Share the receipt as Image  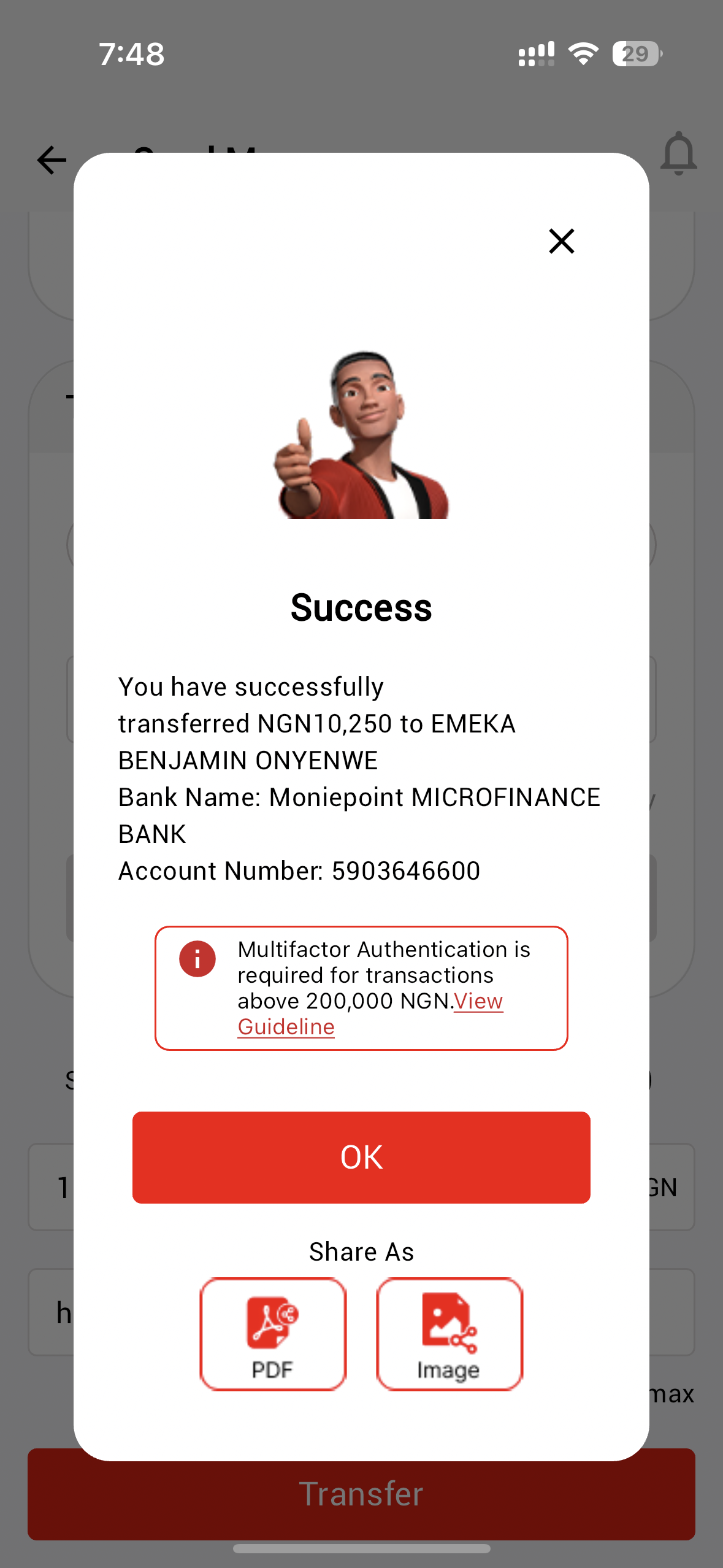[449, 1334]
